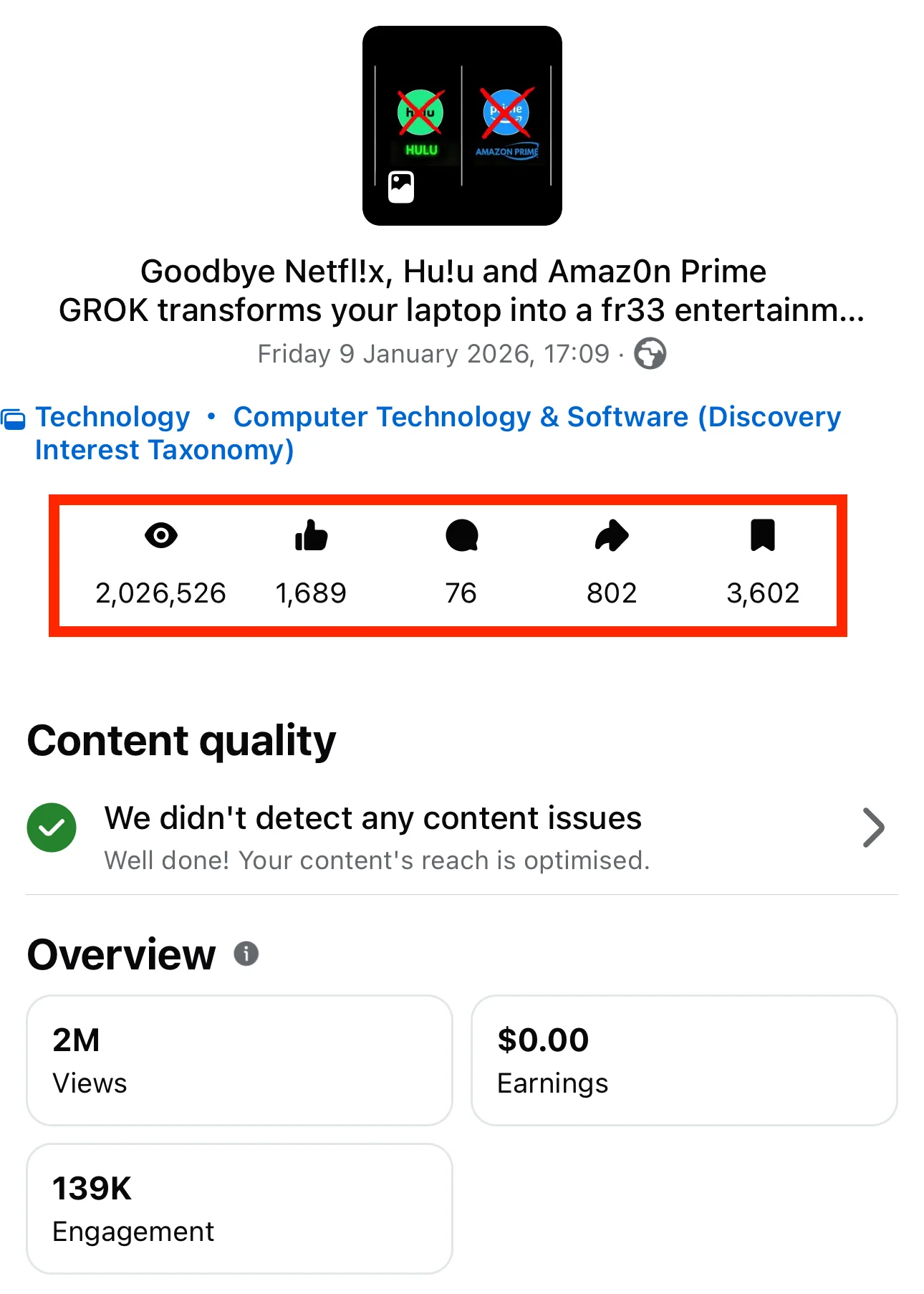
Task: Click the thumbs-up likes icon
Action: click(x=312, y=536)
